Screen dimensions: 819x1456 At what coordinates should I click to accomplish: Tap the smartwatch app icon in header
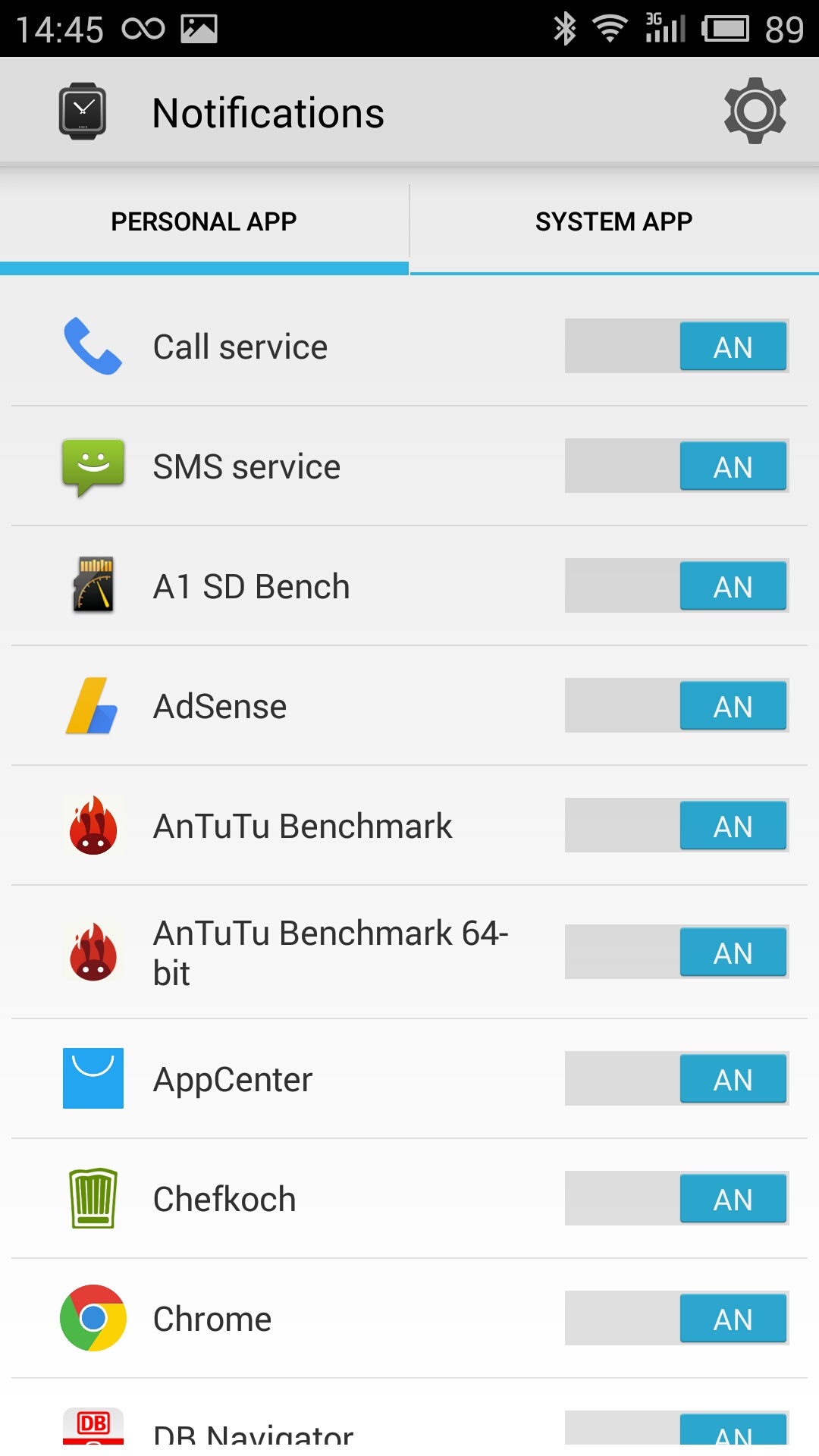[x=83, y=111]
